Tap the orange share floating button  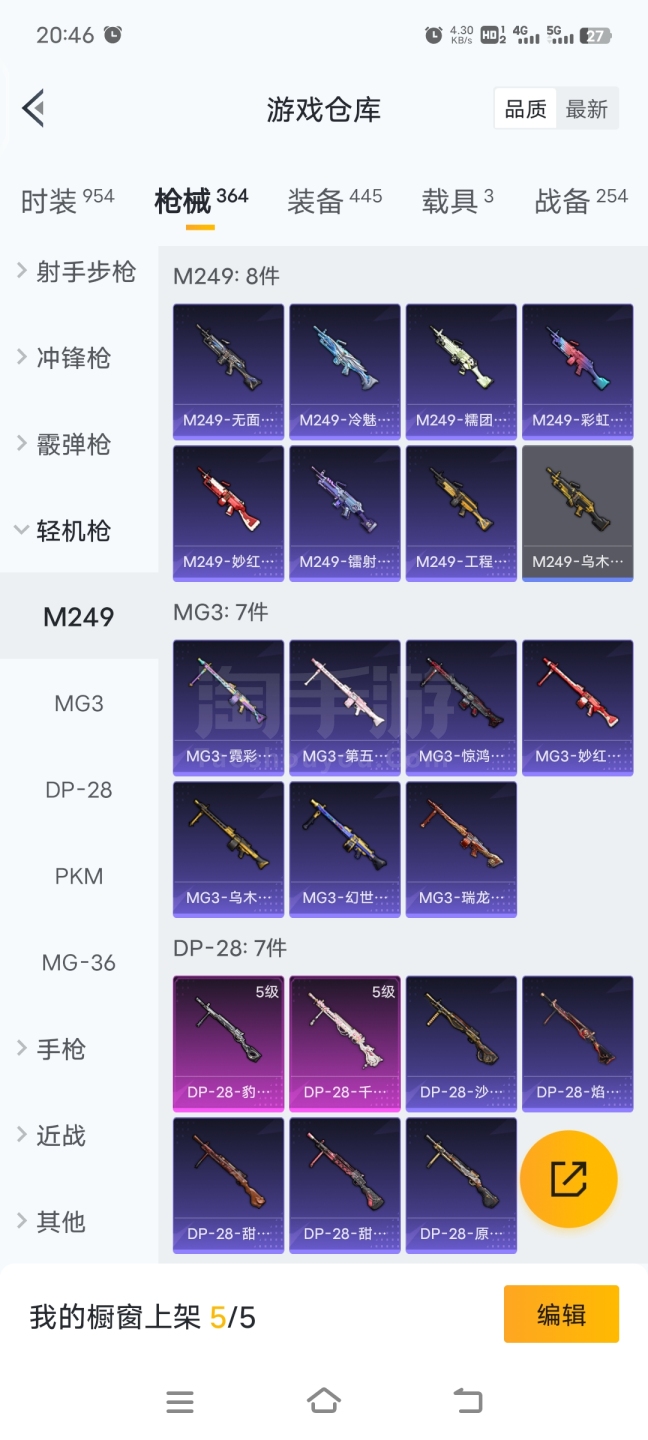coord(568,1179)
